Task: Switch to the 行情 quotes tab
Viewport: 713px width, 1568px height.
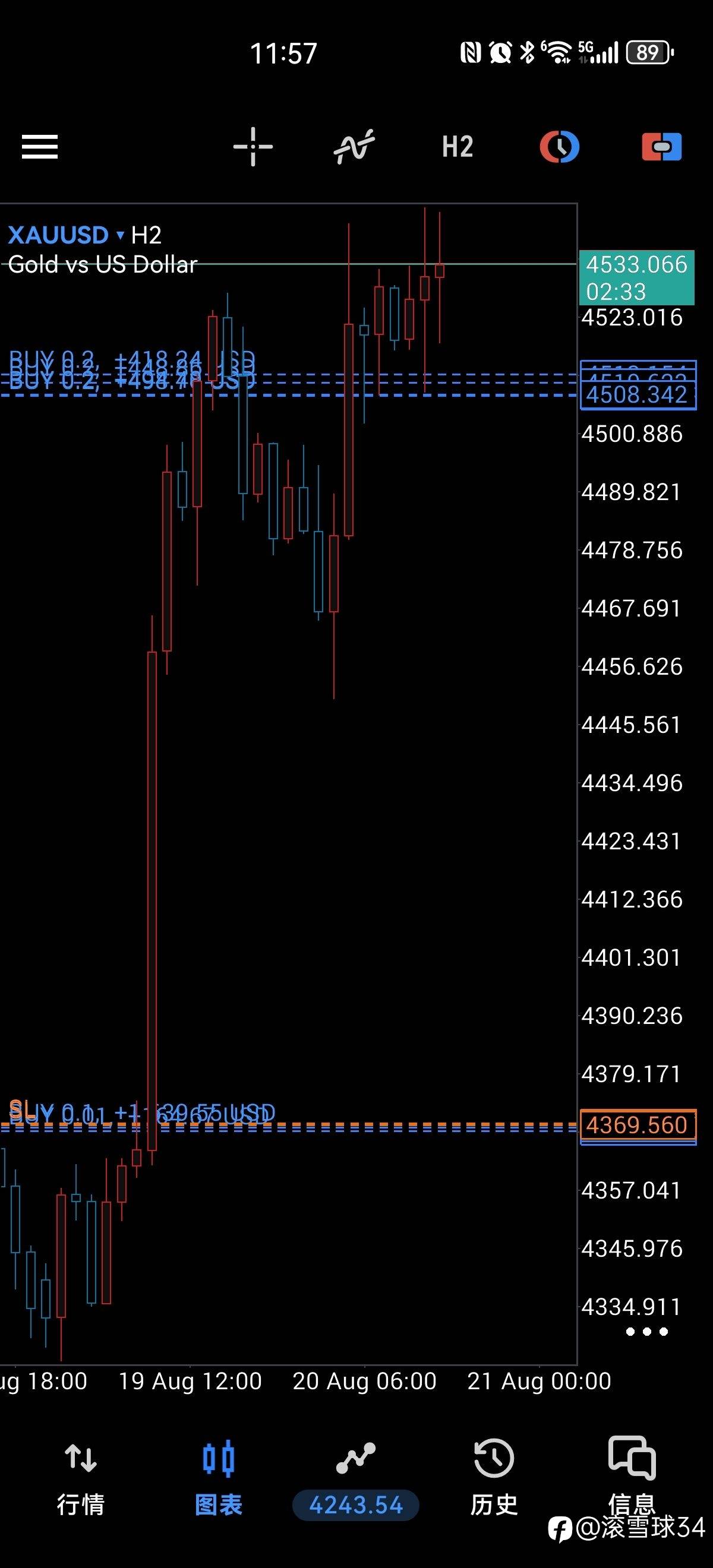Action: click(80, 1478)
